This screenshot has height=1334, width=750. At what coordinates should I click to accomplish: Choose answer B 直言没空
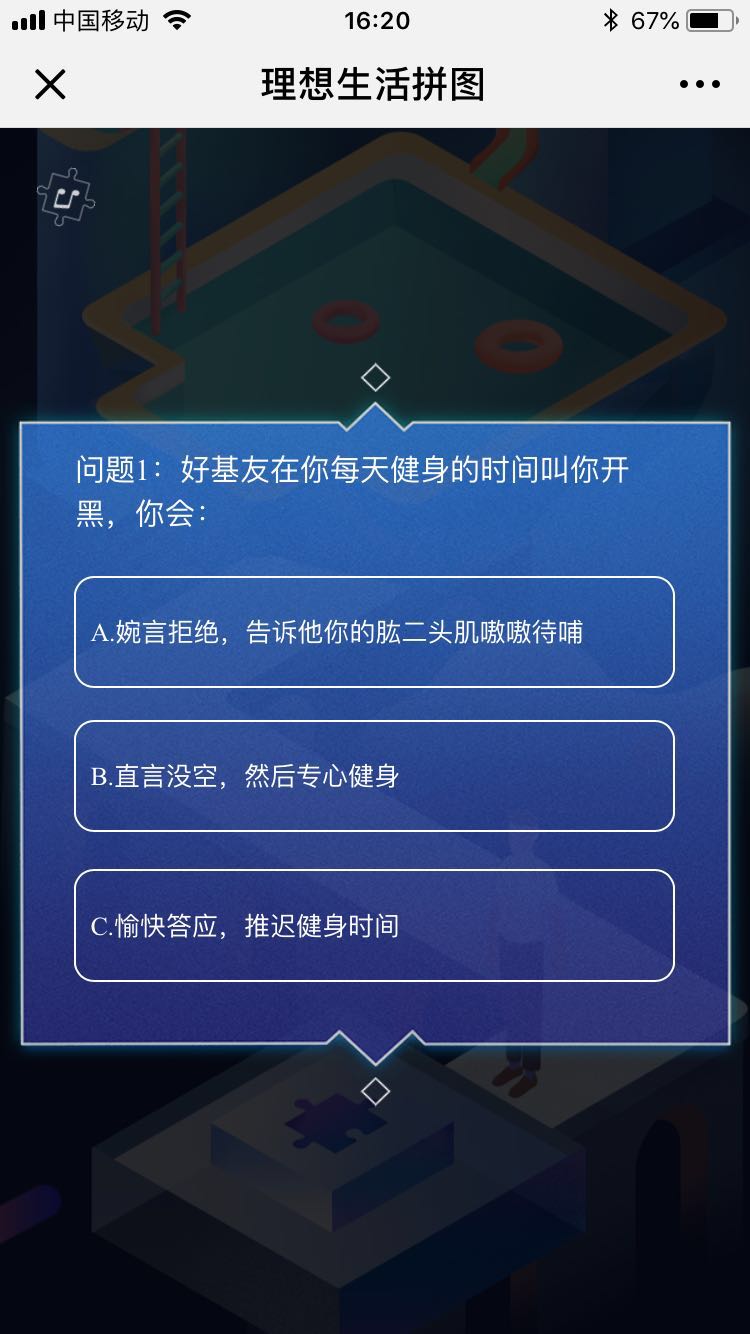pos(374,776)
